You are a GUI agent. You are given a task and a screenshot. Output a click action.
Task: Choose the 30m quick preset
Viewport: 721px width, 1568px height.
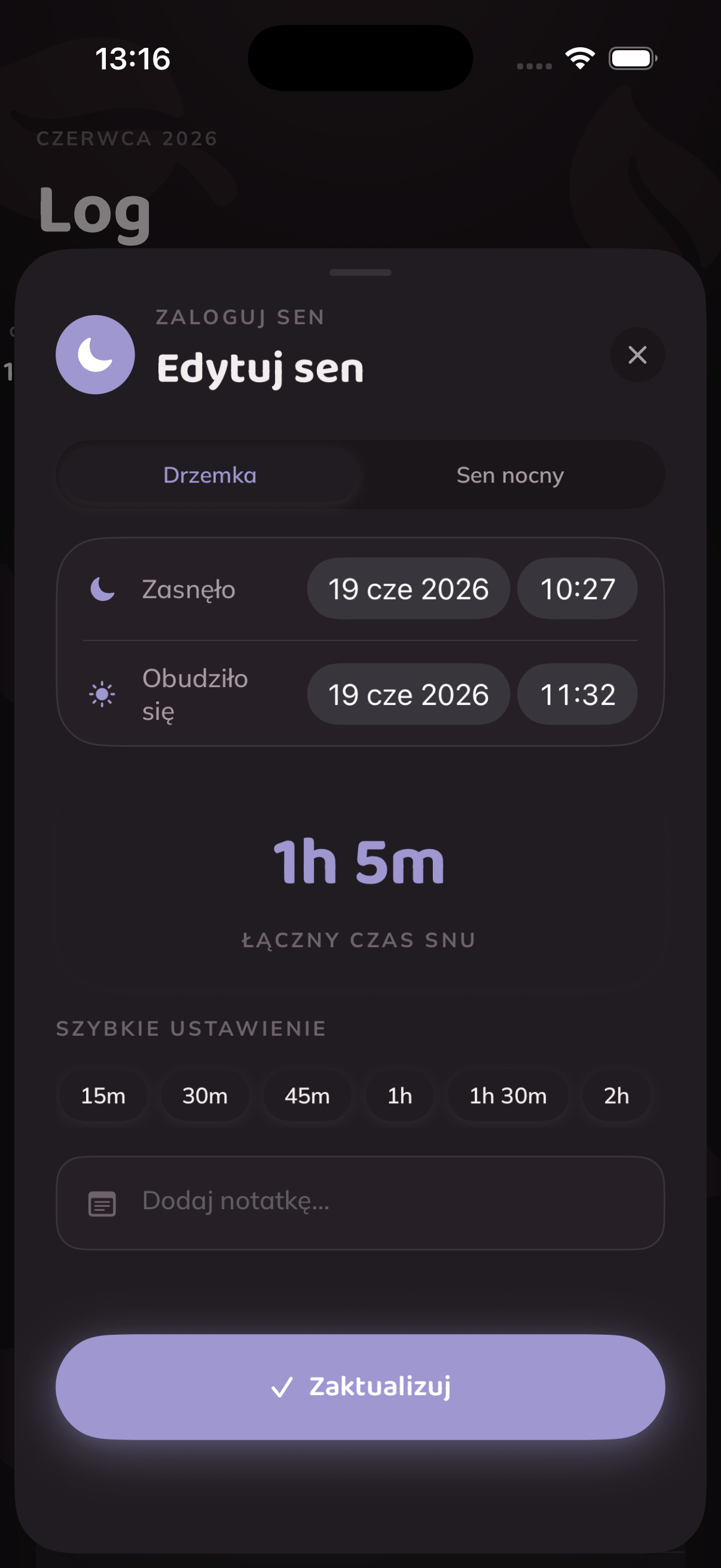[205, 1096]
